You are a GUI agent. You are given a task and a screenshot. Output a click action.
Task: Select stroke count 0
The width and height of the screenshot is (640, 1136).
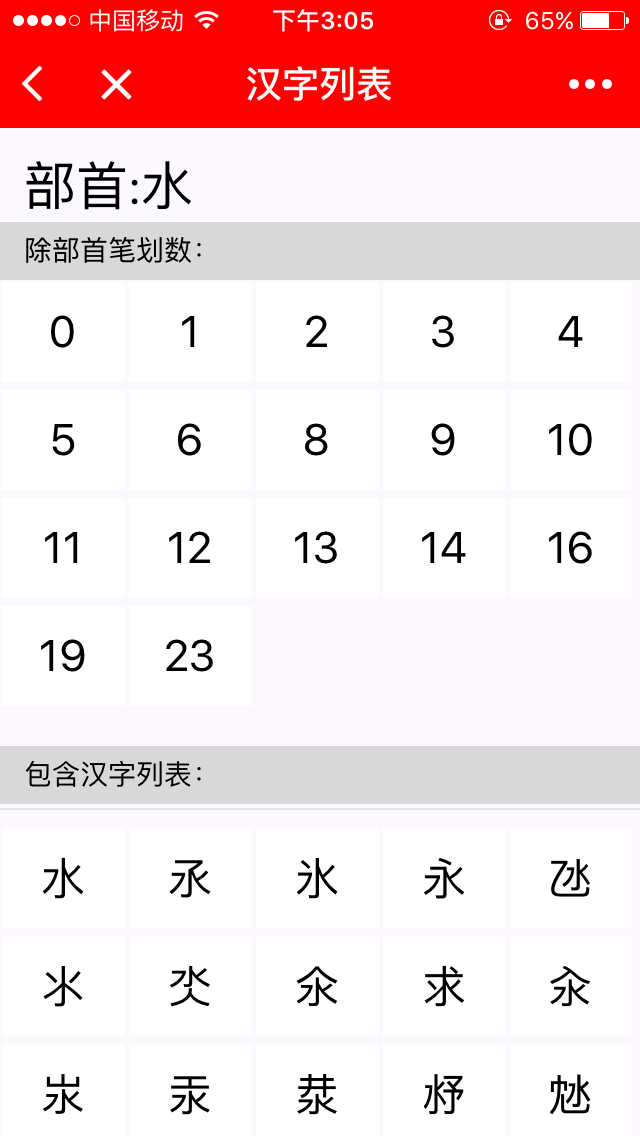63,332
